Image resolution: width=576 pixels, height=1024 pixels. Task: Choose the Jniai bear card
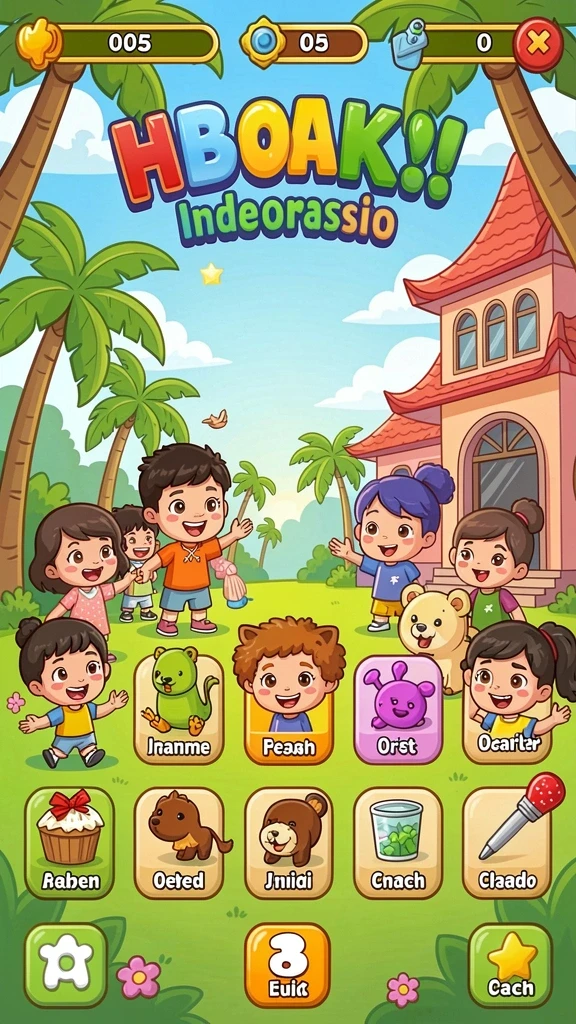(289, 842)
